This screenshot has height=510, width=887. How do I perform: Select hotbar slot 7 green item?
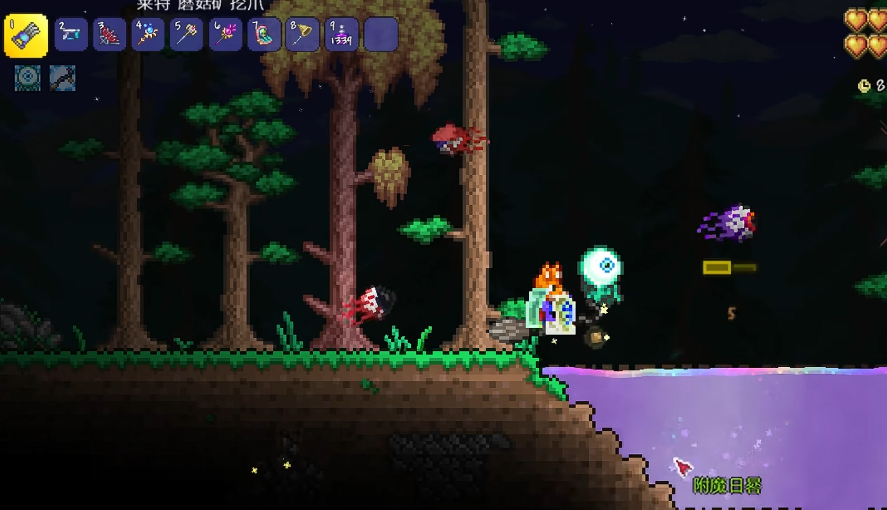pyautogui.click(x=264, y=35)
